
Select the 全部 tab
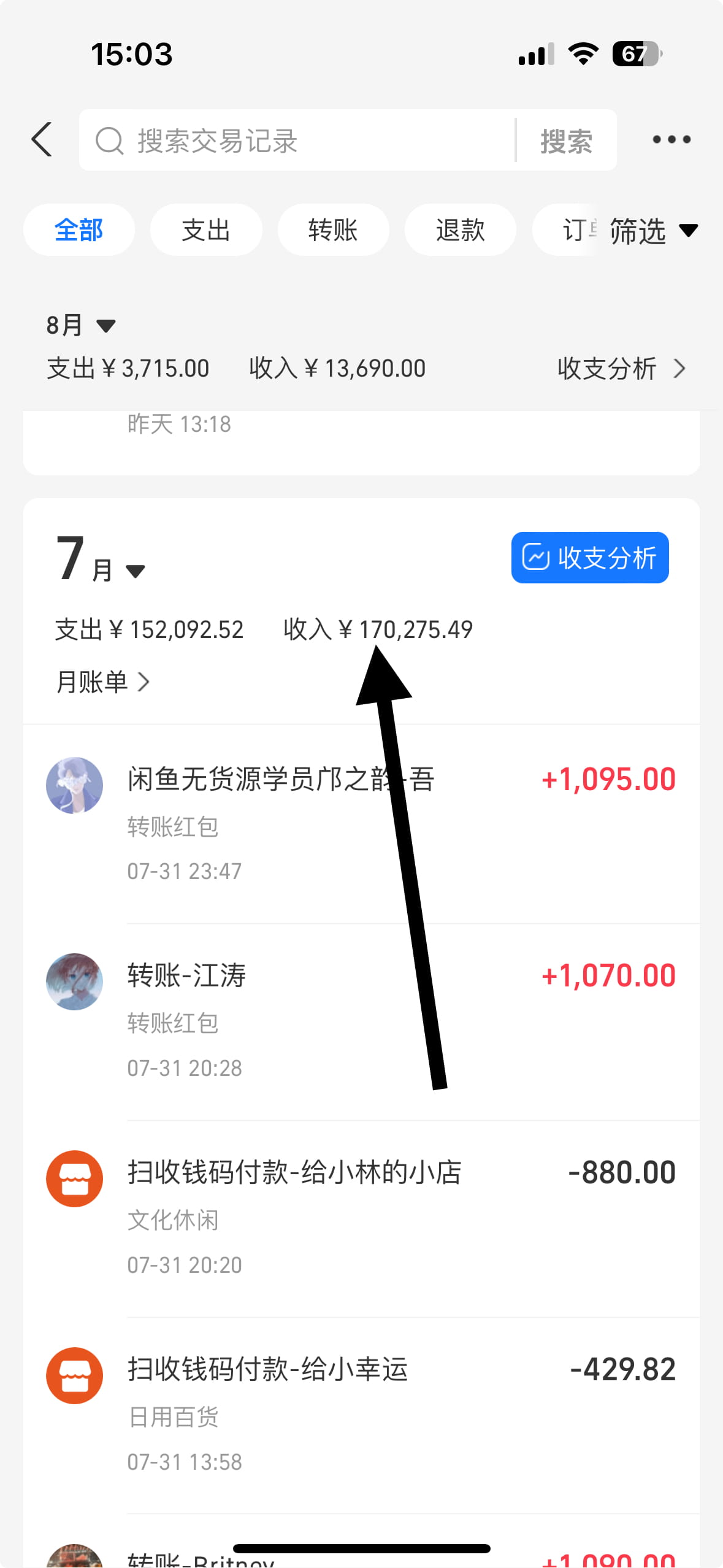(x=79, y=230)
